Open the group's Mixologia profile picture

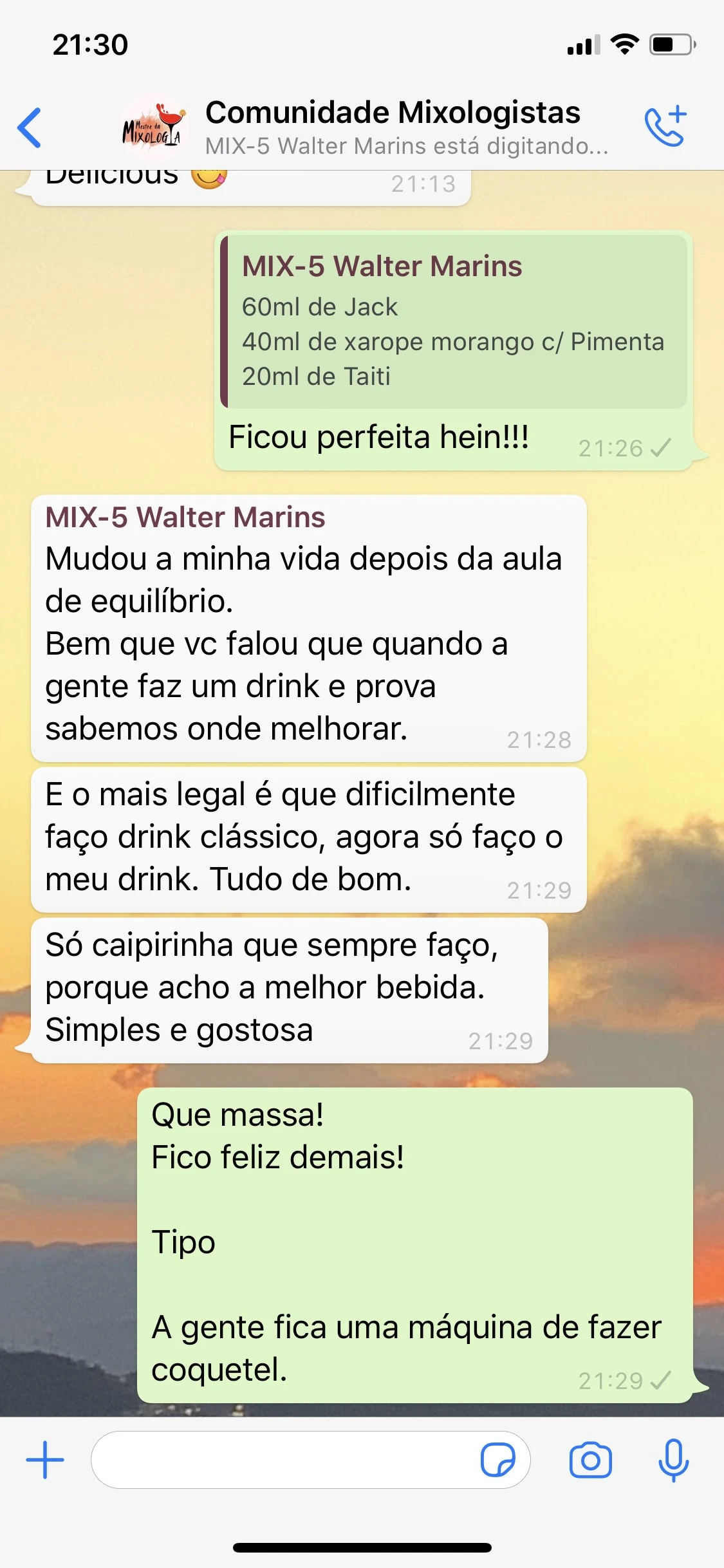(x=153, y=127)
